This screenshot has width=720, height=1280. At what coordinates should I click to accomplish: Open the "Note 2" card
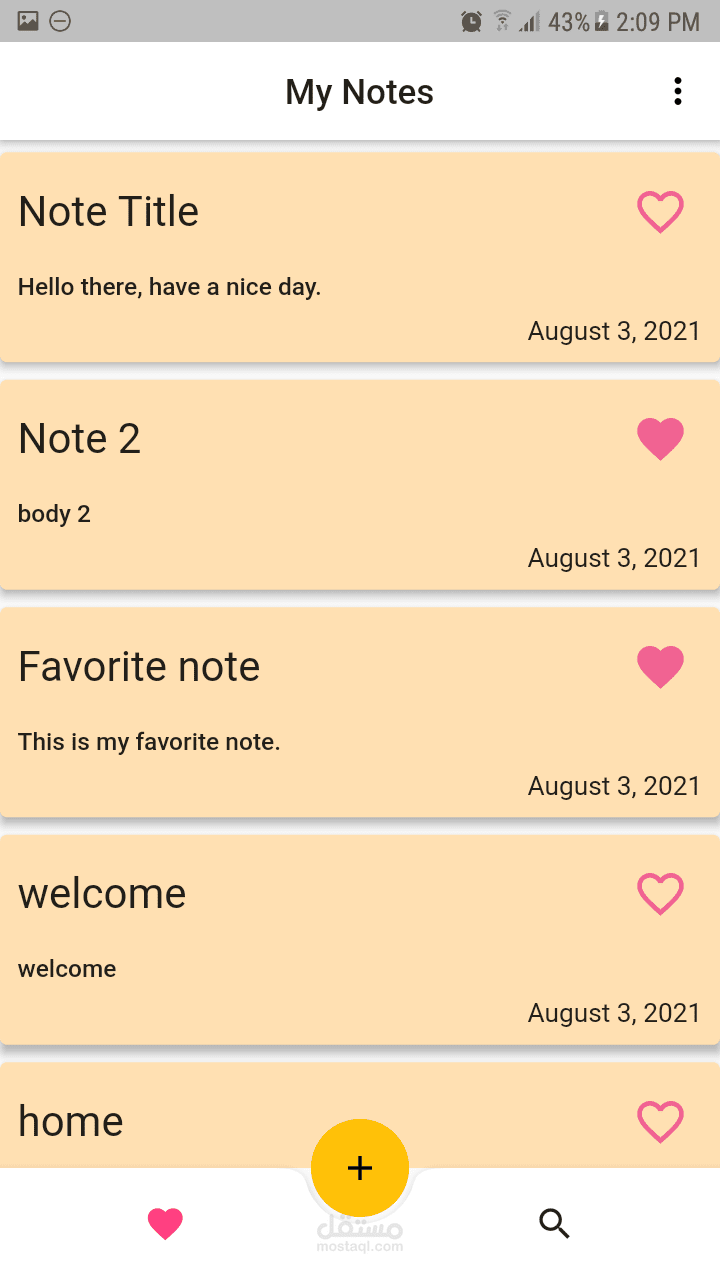[x=360, y=484]
